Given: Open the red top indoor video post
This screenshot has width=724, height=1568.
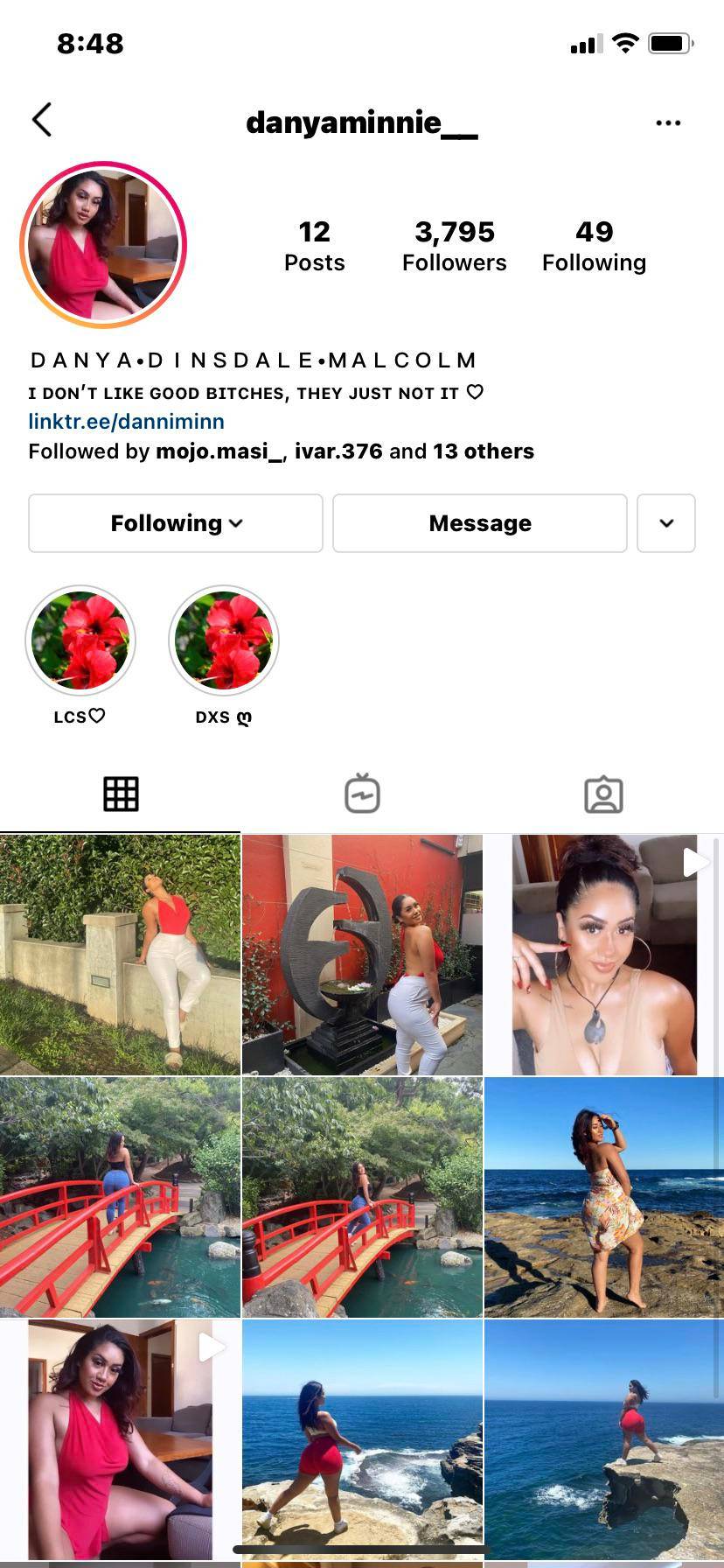Looking at the screenshot, I should [120, 1439].
